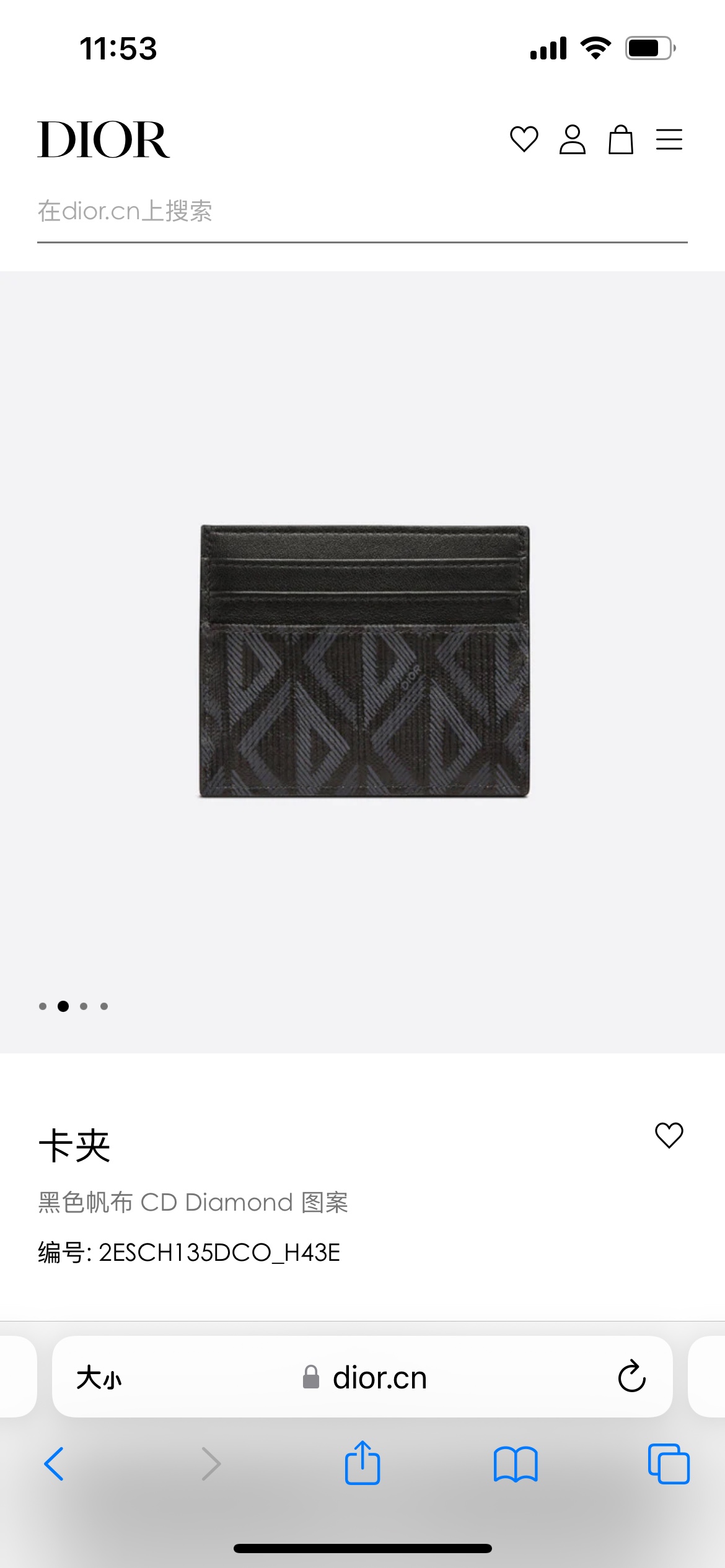Viewport: 725px width, 1568px height.
Task: Open the card holder product image
Action: pos(364,661)
